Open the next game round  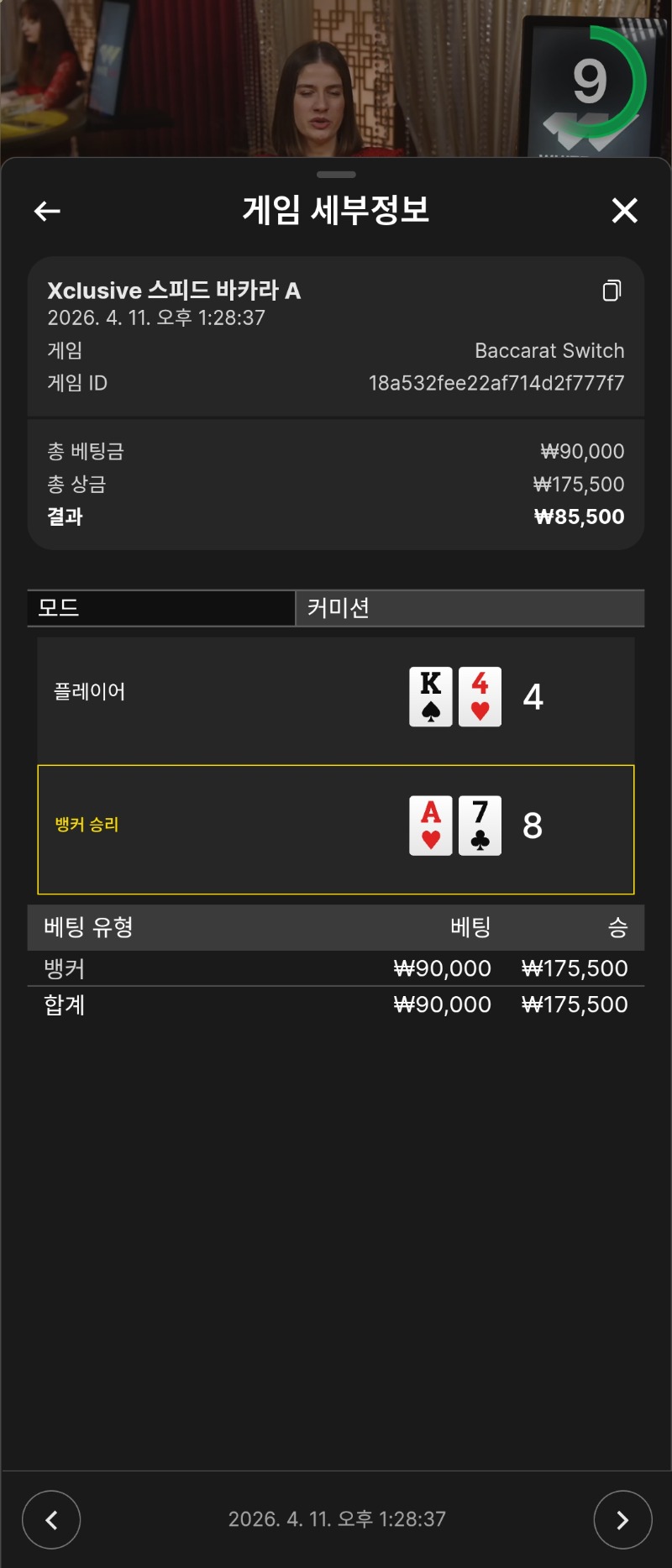click(622, 1519)
